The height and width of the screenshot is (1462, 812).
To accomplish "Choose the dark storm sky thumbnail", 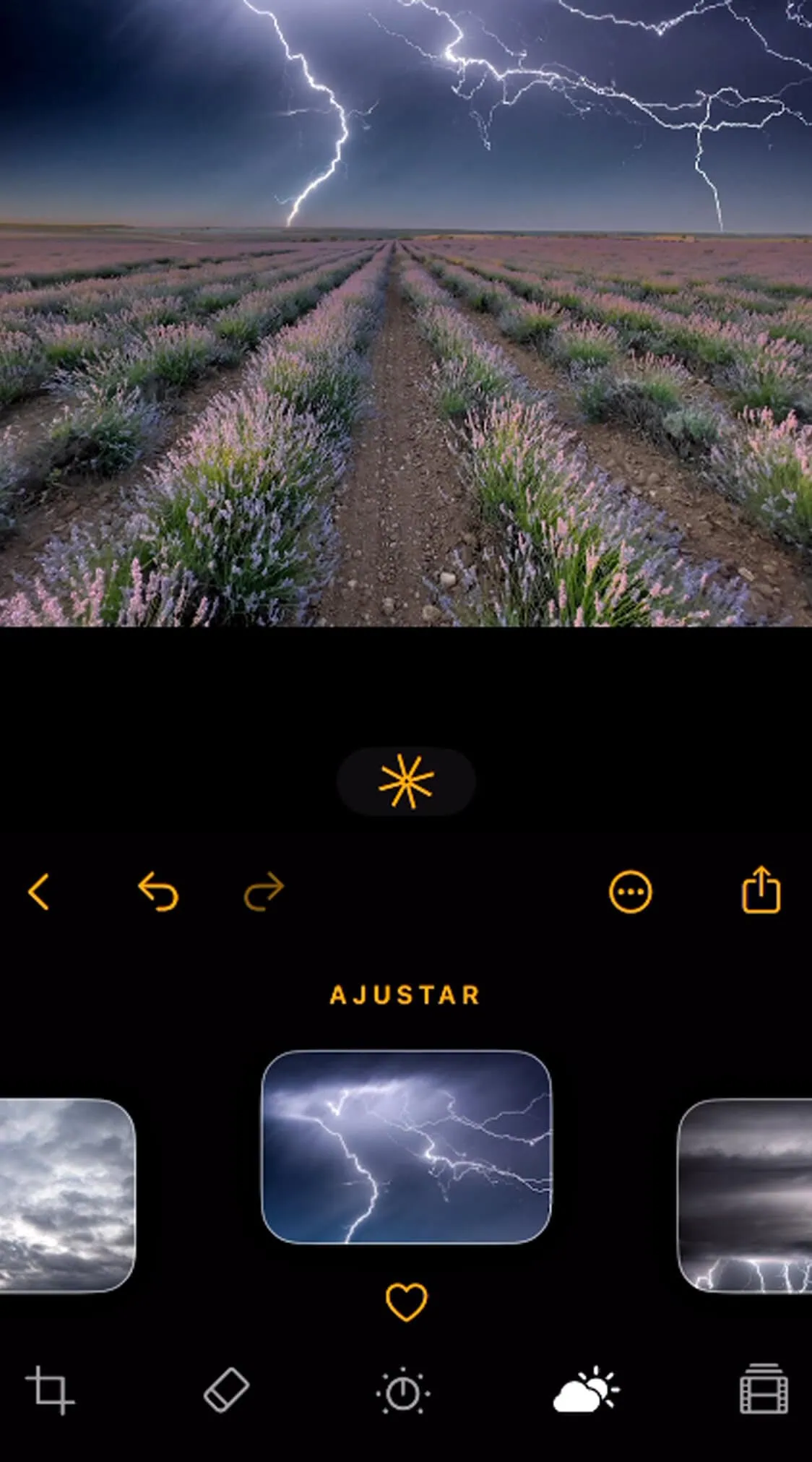I will pos(745,1195).
